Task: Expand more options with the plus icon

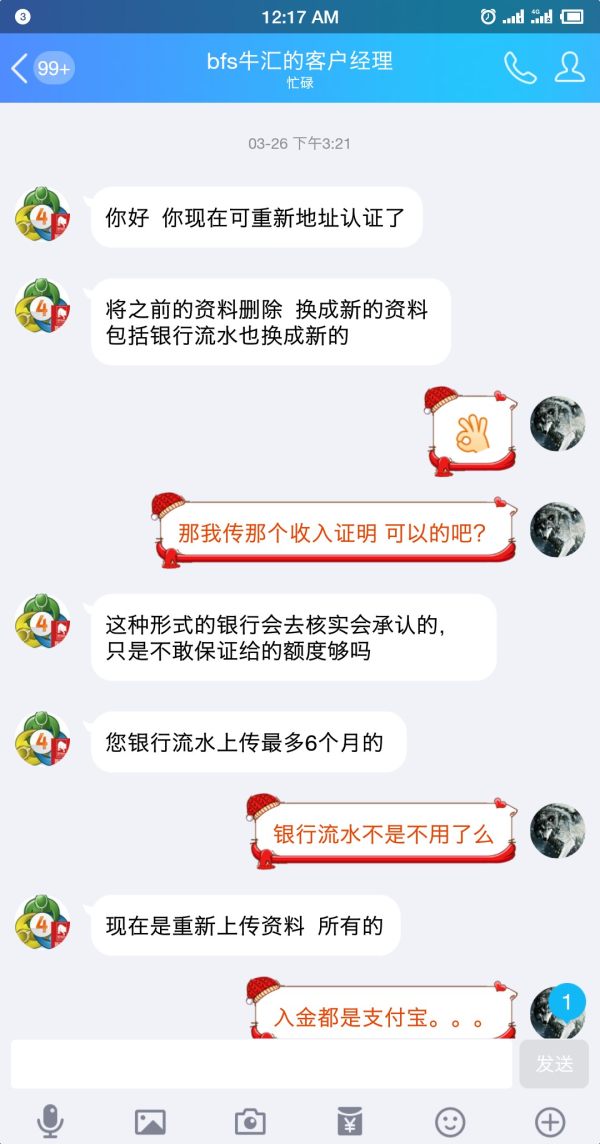Action: [x=550, y=1121]
